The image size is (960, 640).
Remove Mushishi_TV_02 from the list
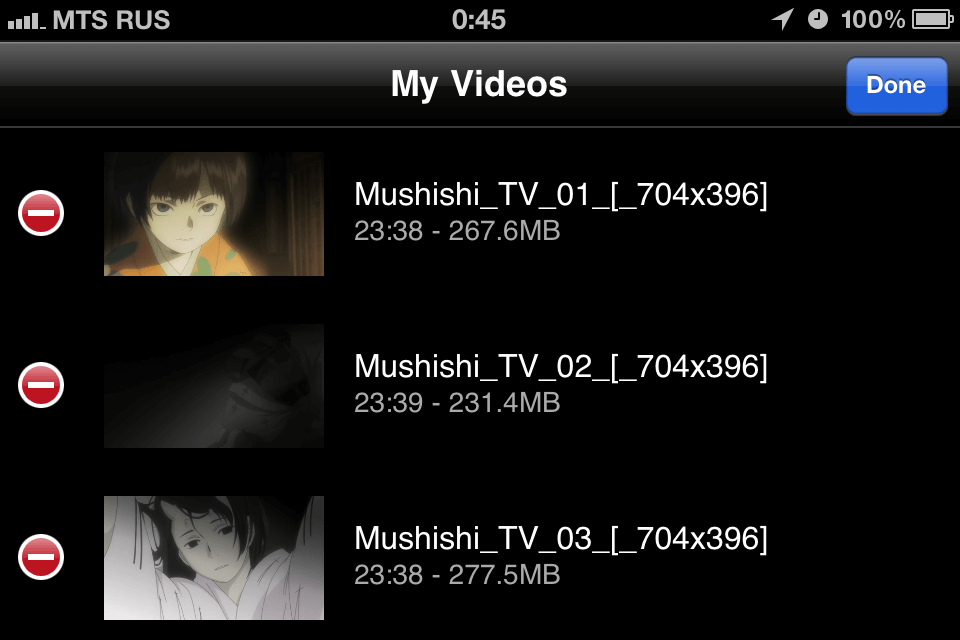click(41, 385)
